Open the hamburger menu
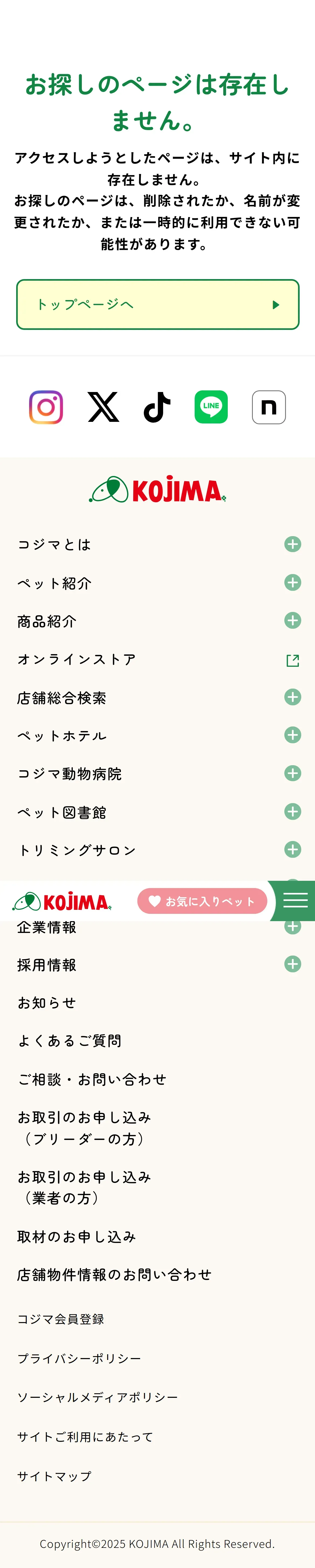 click(x=295, y=900)
